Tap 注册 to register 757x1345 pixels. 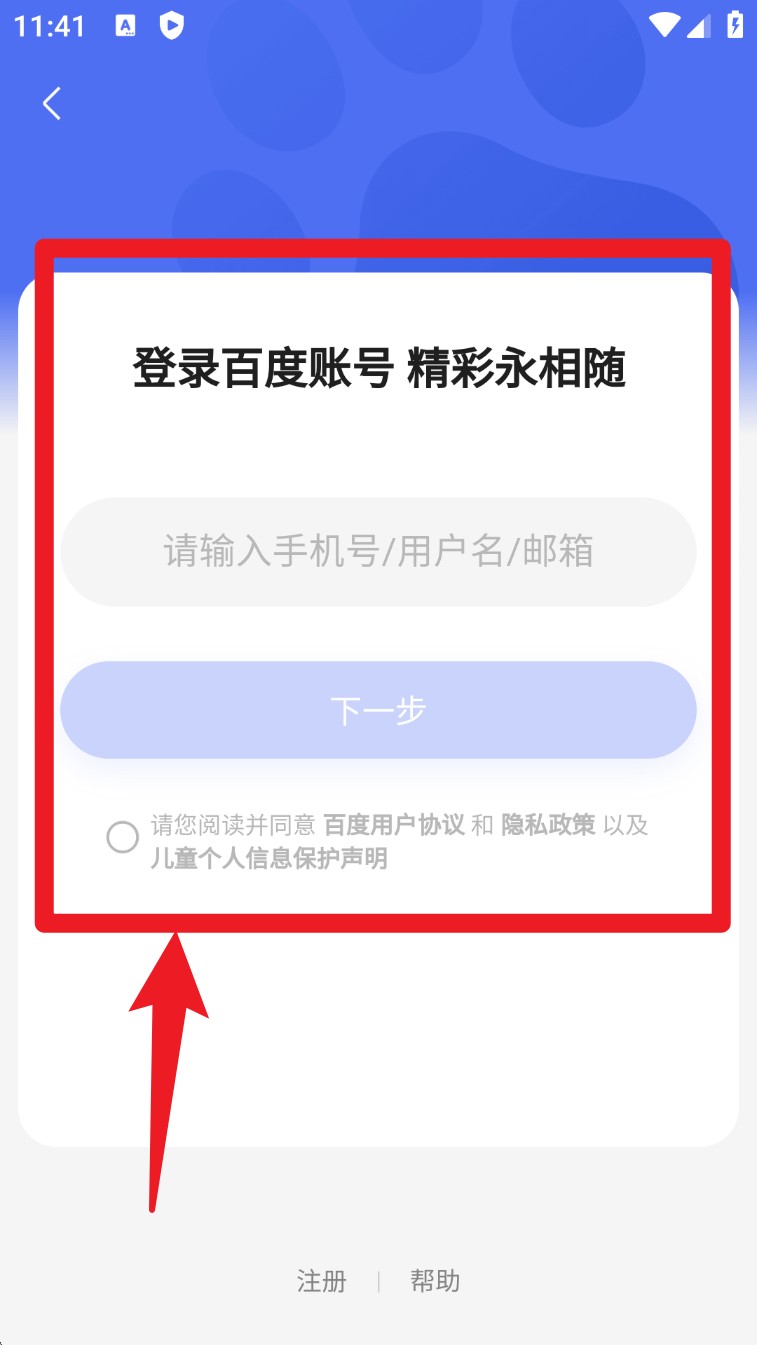point(322,1281)
